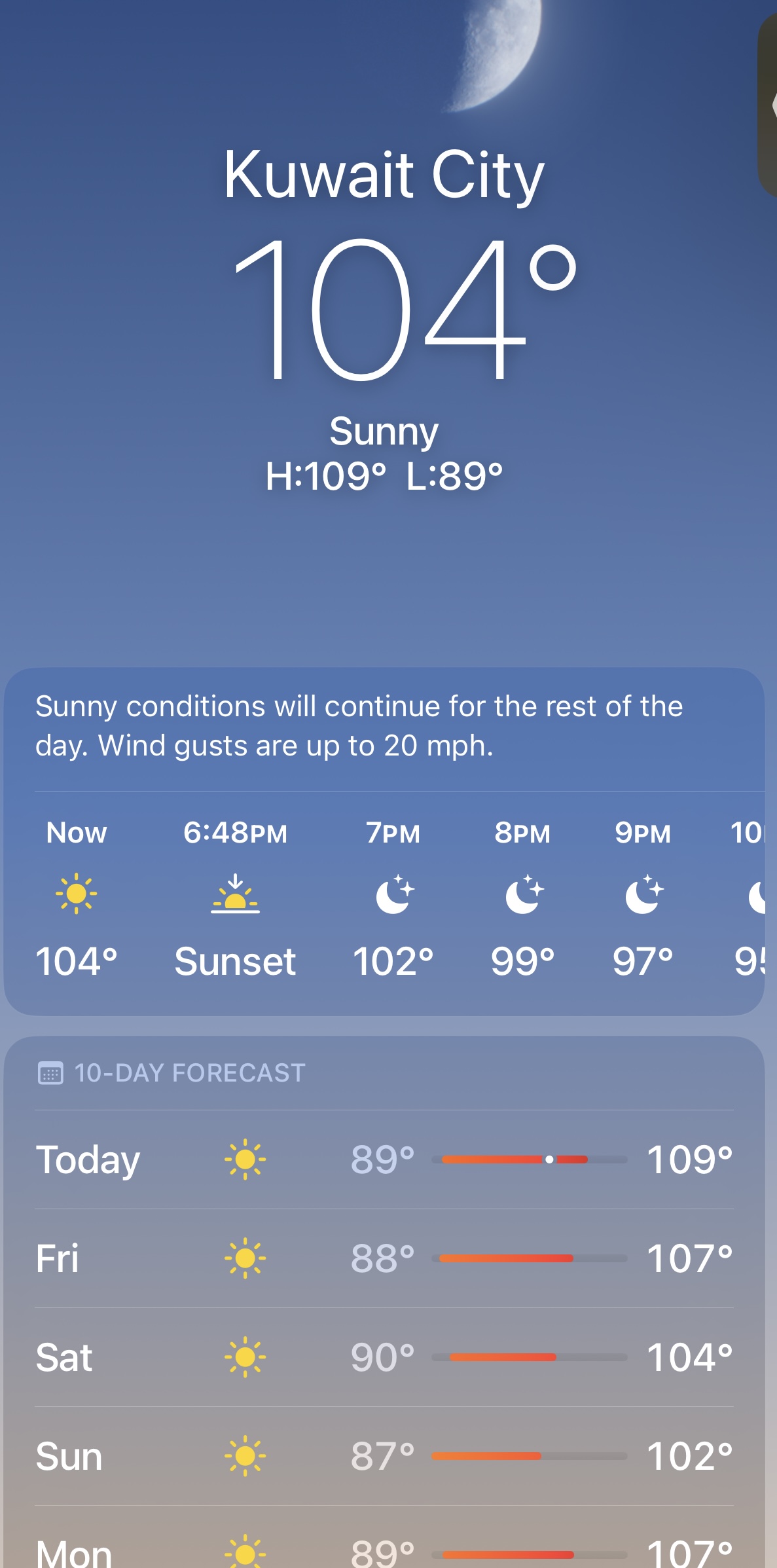
Task: Open Today's row in 10-day forecast
Action: coord(384,1159)
